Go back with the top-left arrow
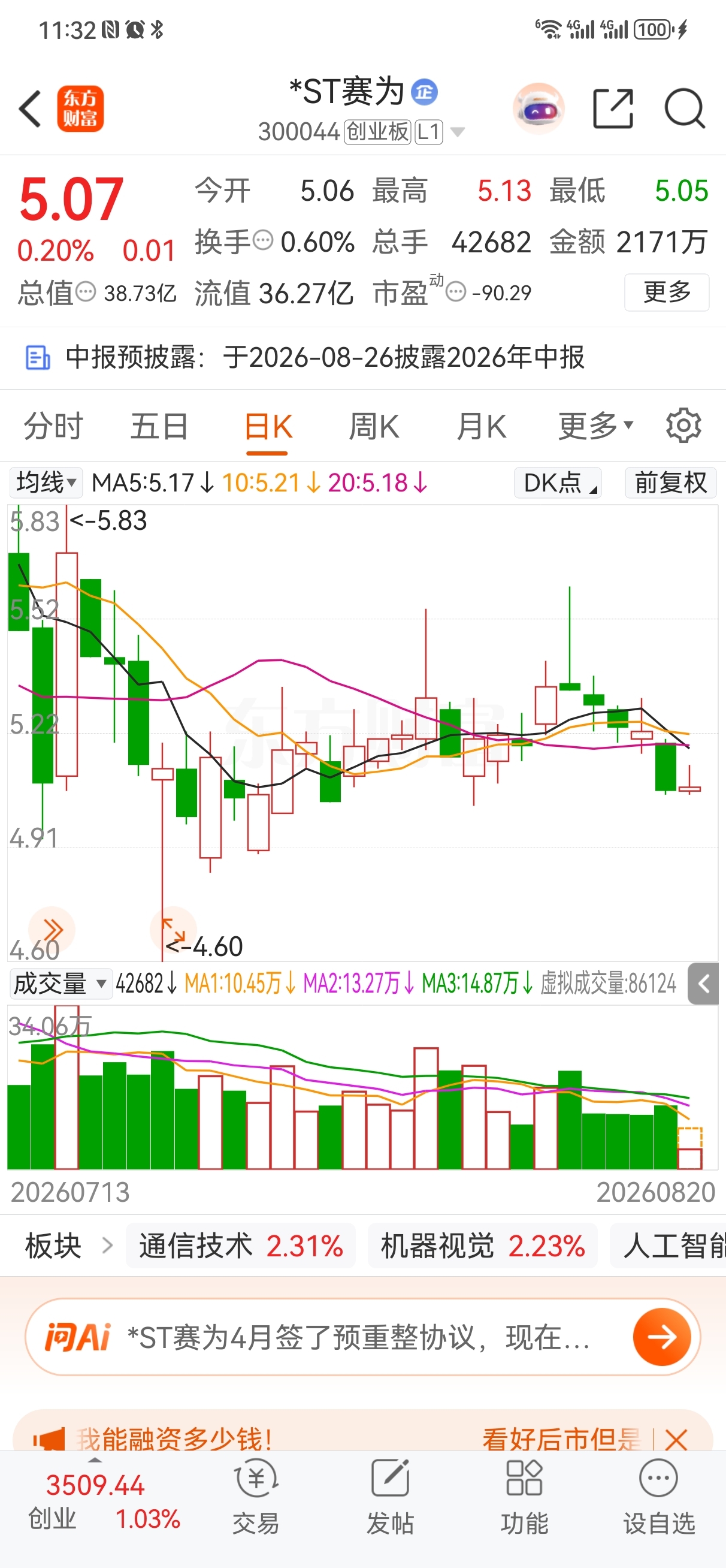Image resolution: width=726 pixels, height=1568 pixels. click(x=30, y=109)
